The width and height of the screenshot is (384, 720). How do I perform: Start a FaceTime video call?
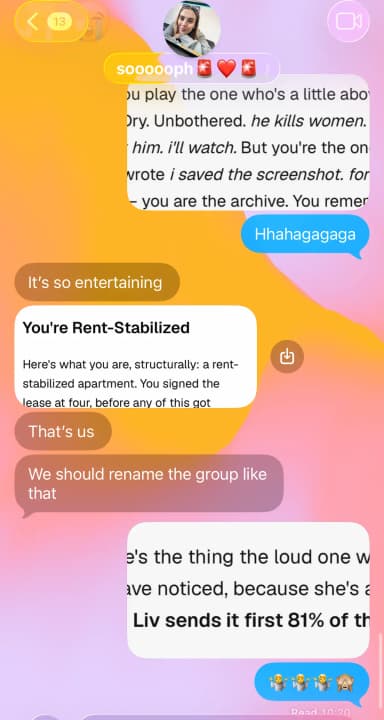coord(349,21)
